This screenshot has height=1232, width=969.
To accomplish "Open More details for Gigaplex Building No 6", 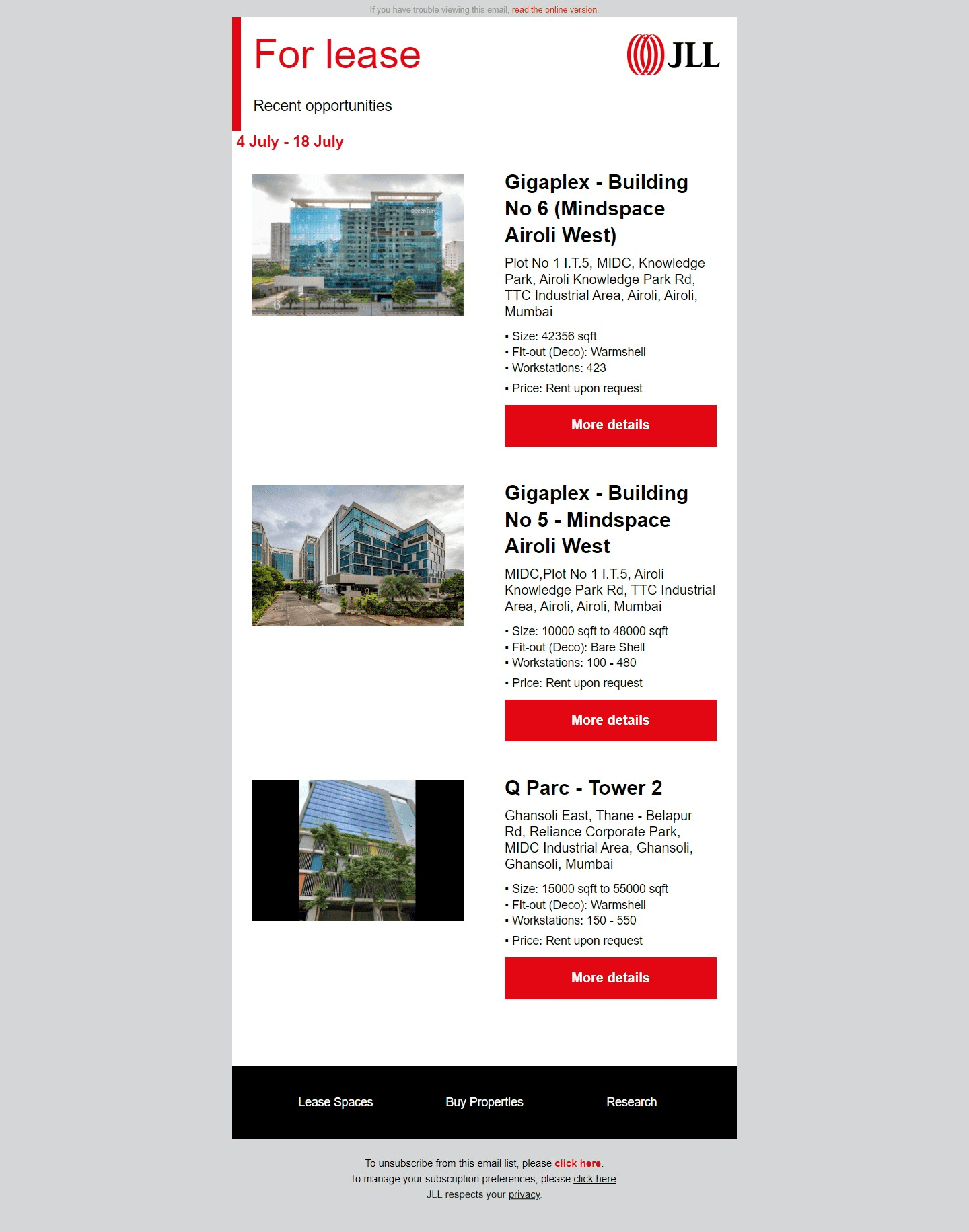I will pos(610,425).
